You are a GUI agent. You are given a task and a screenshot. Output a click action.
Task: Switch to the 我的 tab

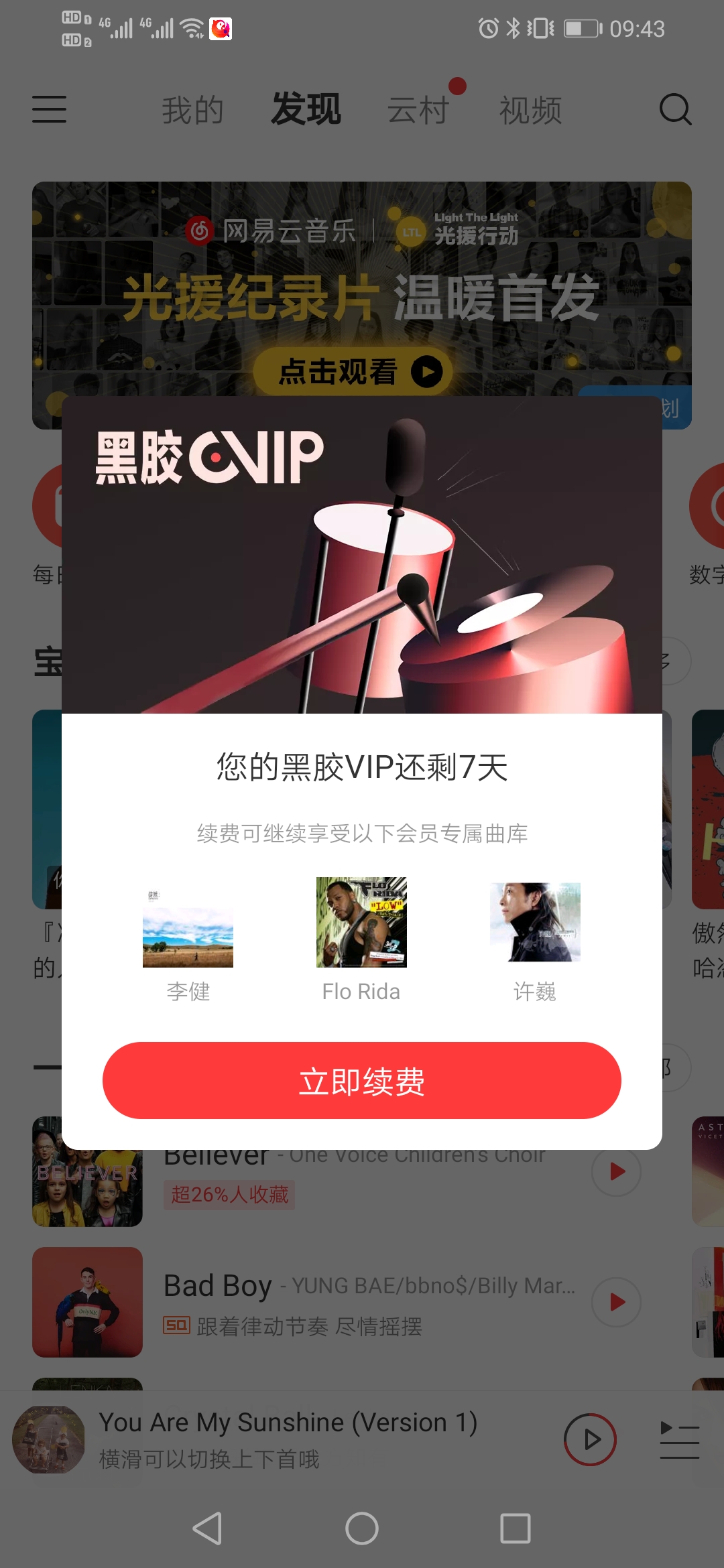tap(192, 110)
